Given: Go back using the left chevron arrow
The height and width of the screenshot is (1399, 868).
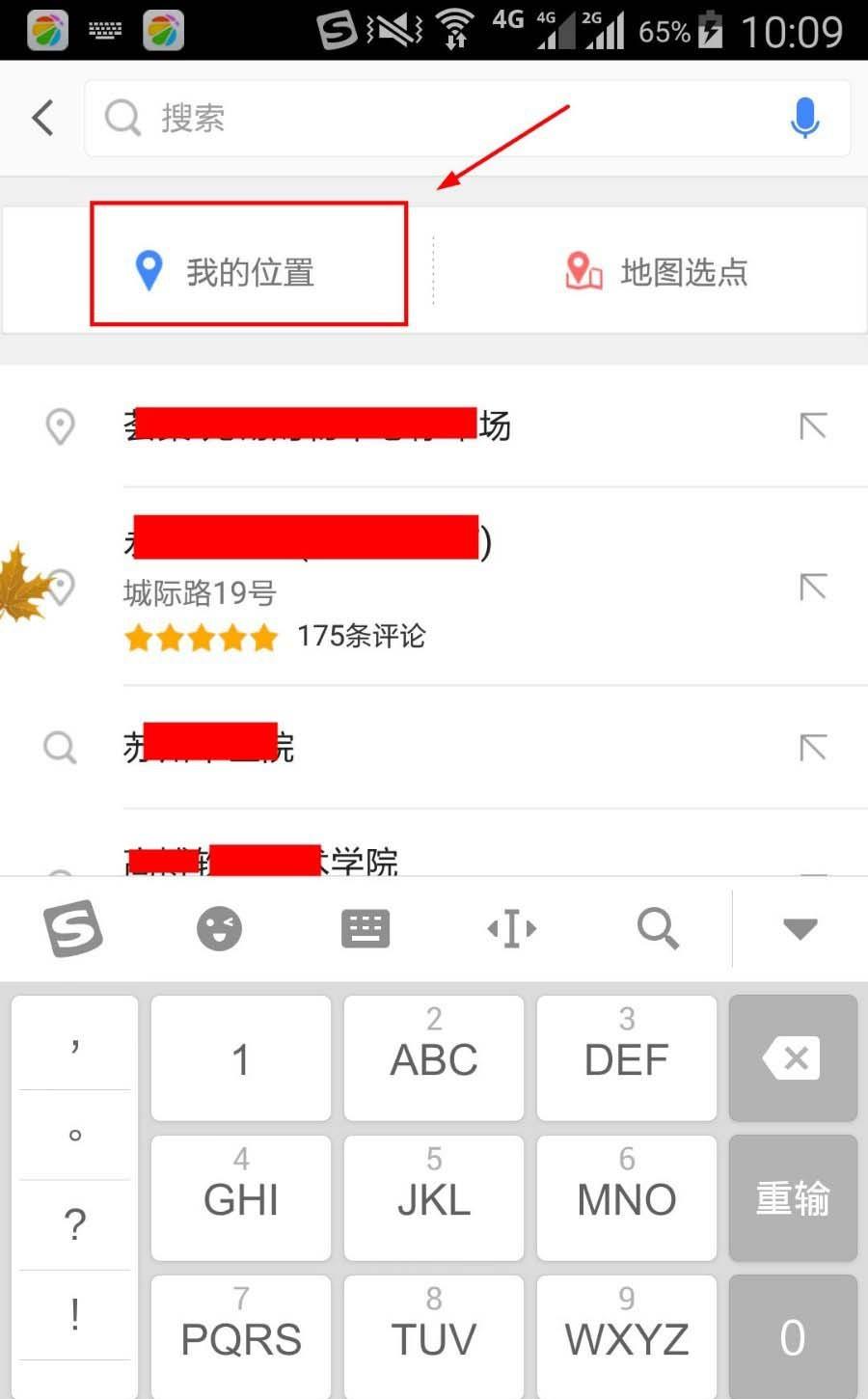Looking at the screenshot, I should pyautogui.click(x=41, y=118).
